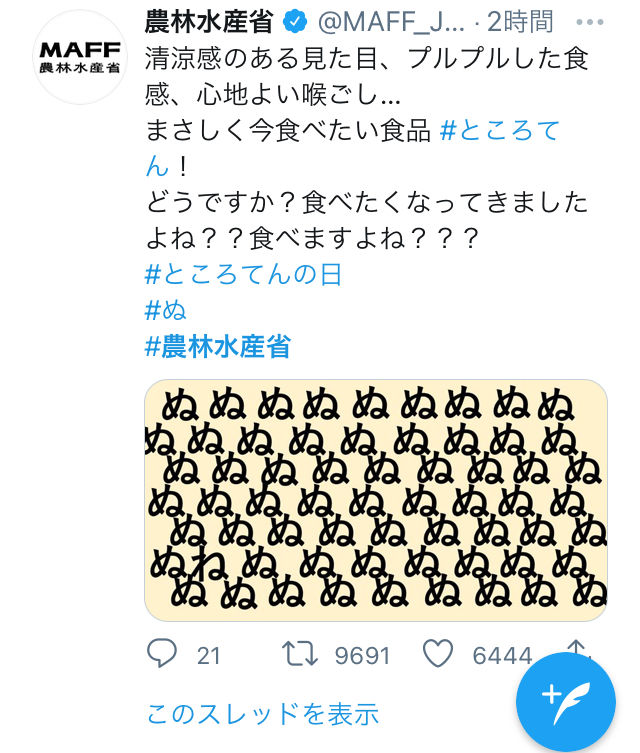Compose a new tweet
The width and height of the screenshot is (640, 753).
tap(565, 701)
